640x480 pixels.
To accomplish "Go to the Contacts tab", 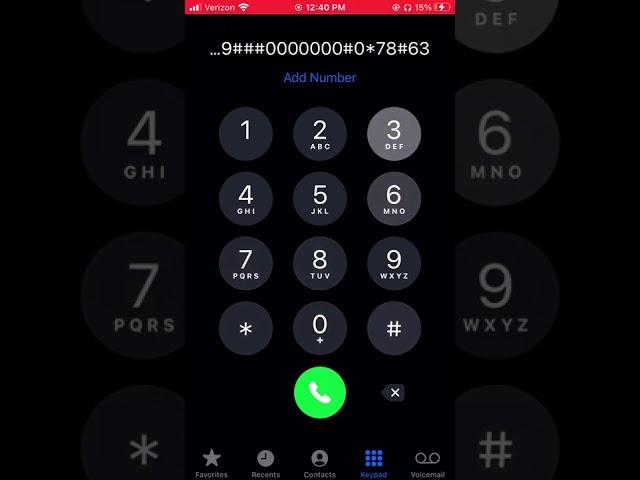I will pos(320,462).
